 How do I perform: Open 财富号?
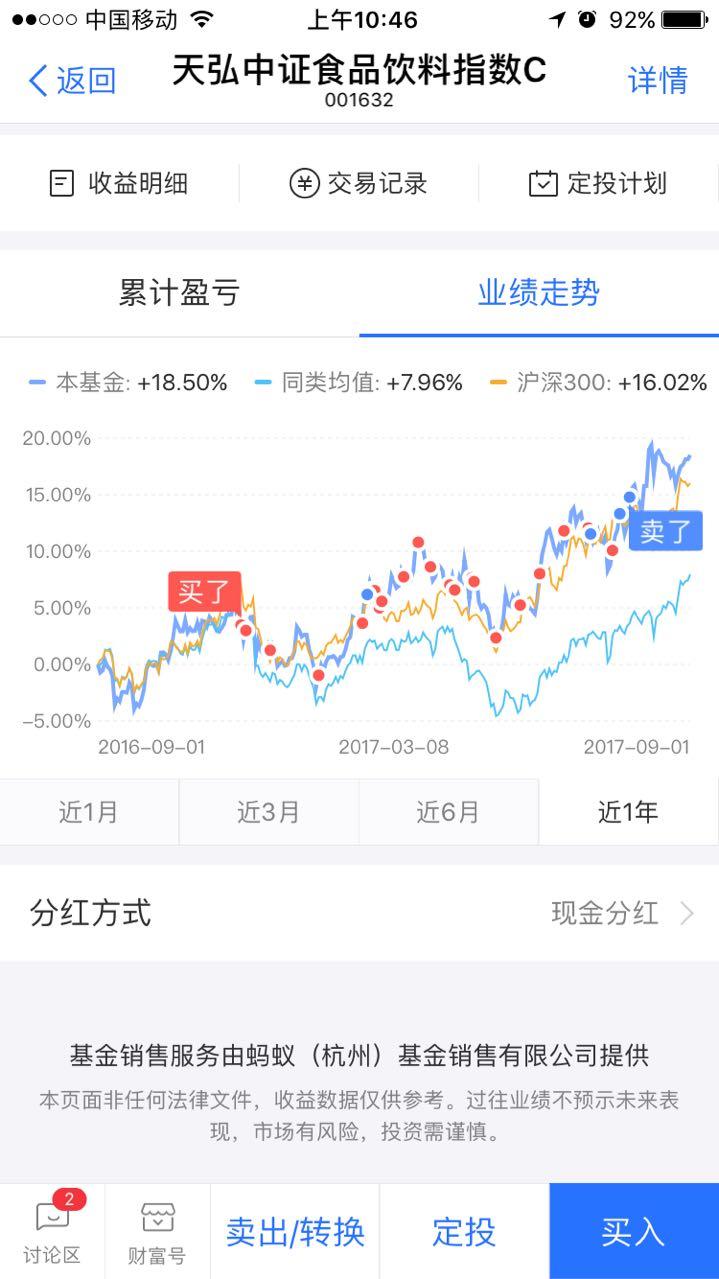(x=157, y=1231)
